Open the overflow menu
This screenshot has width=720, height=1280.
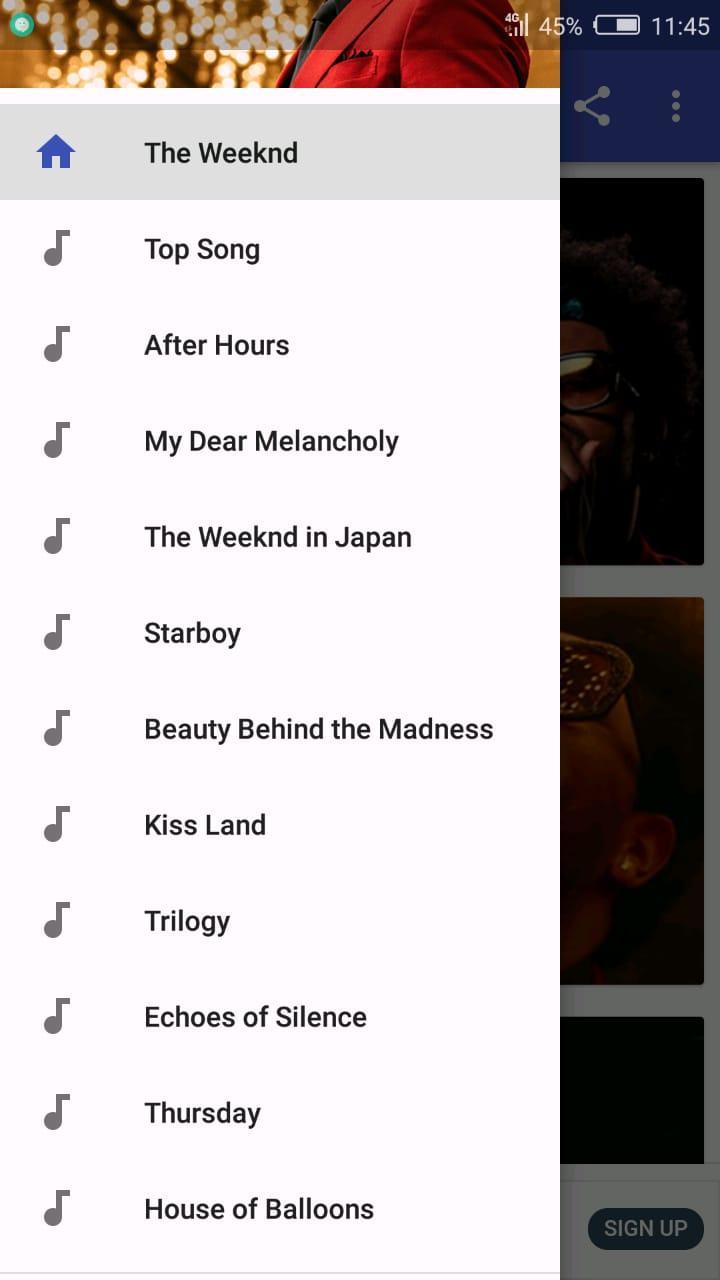(676, 106)
